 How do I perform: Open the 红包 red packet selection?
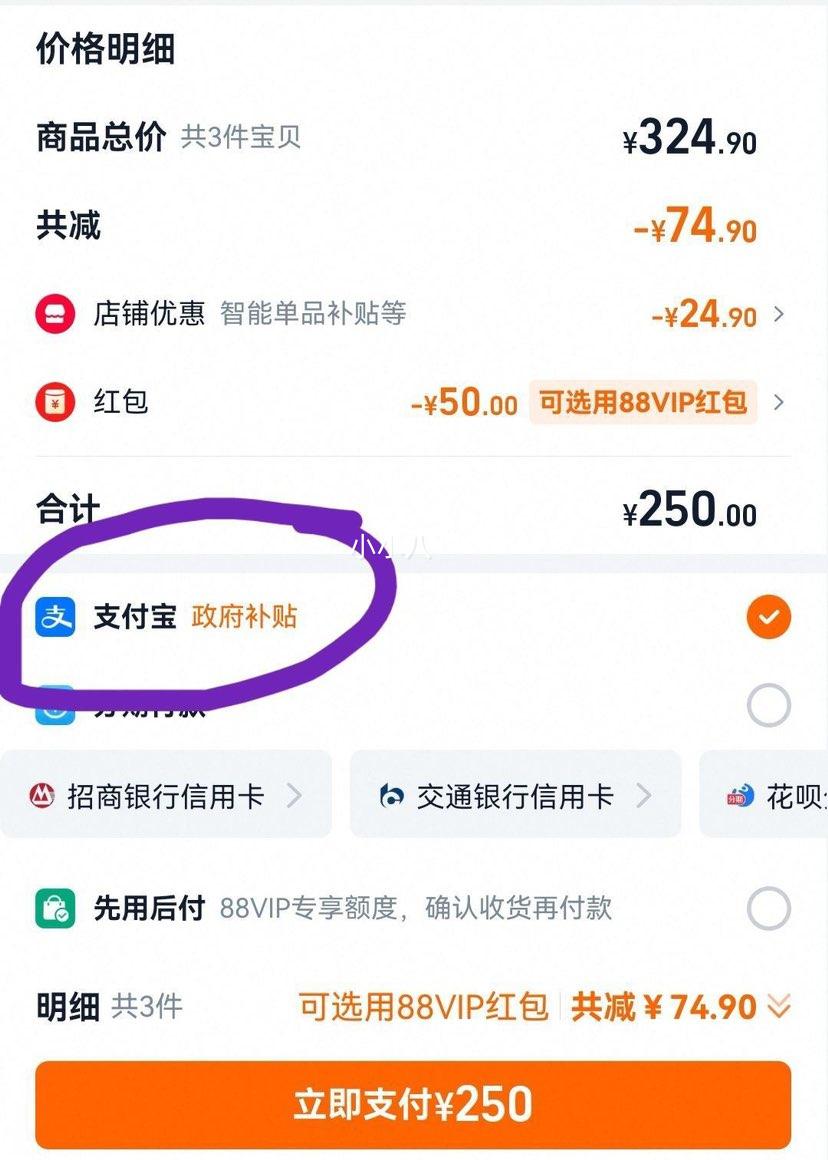pyautogui.click(x=779, y=403)
